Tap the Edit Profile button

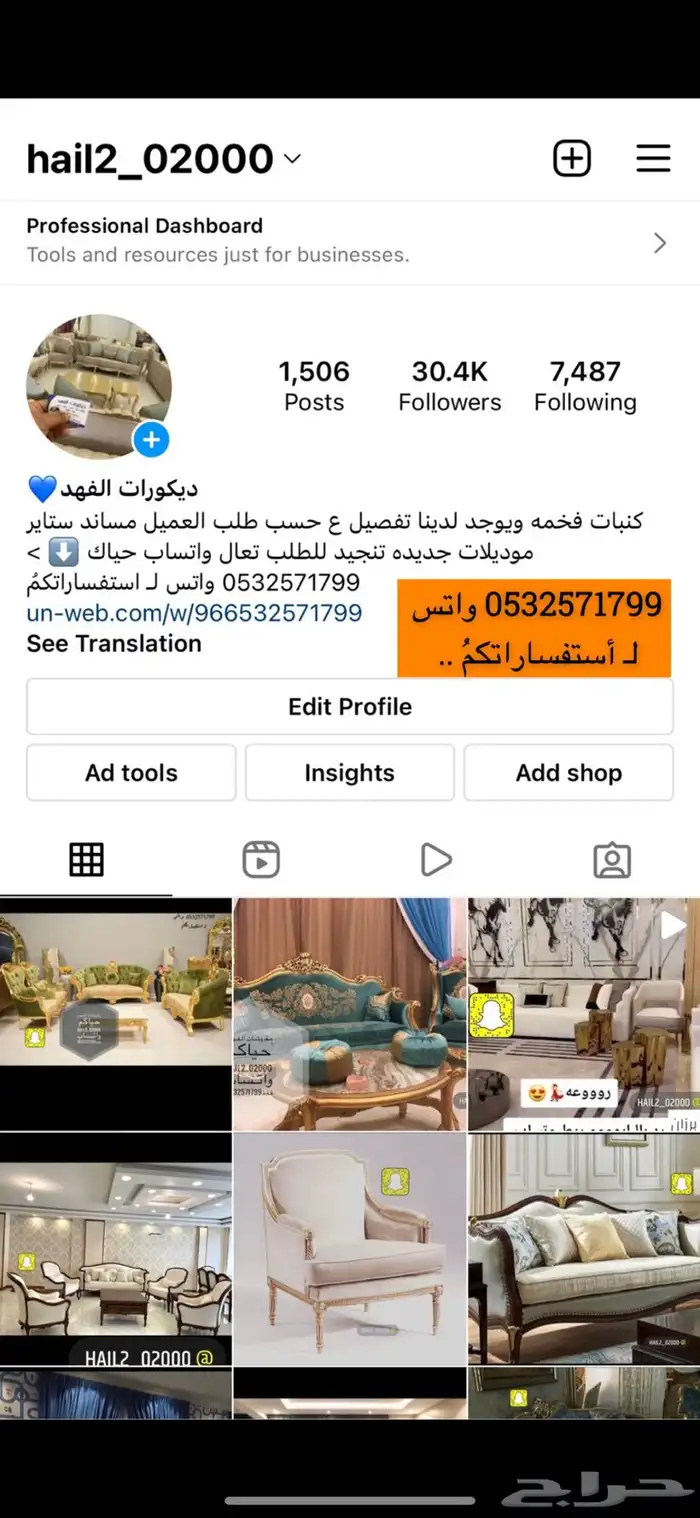coord(349,706)
